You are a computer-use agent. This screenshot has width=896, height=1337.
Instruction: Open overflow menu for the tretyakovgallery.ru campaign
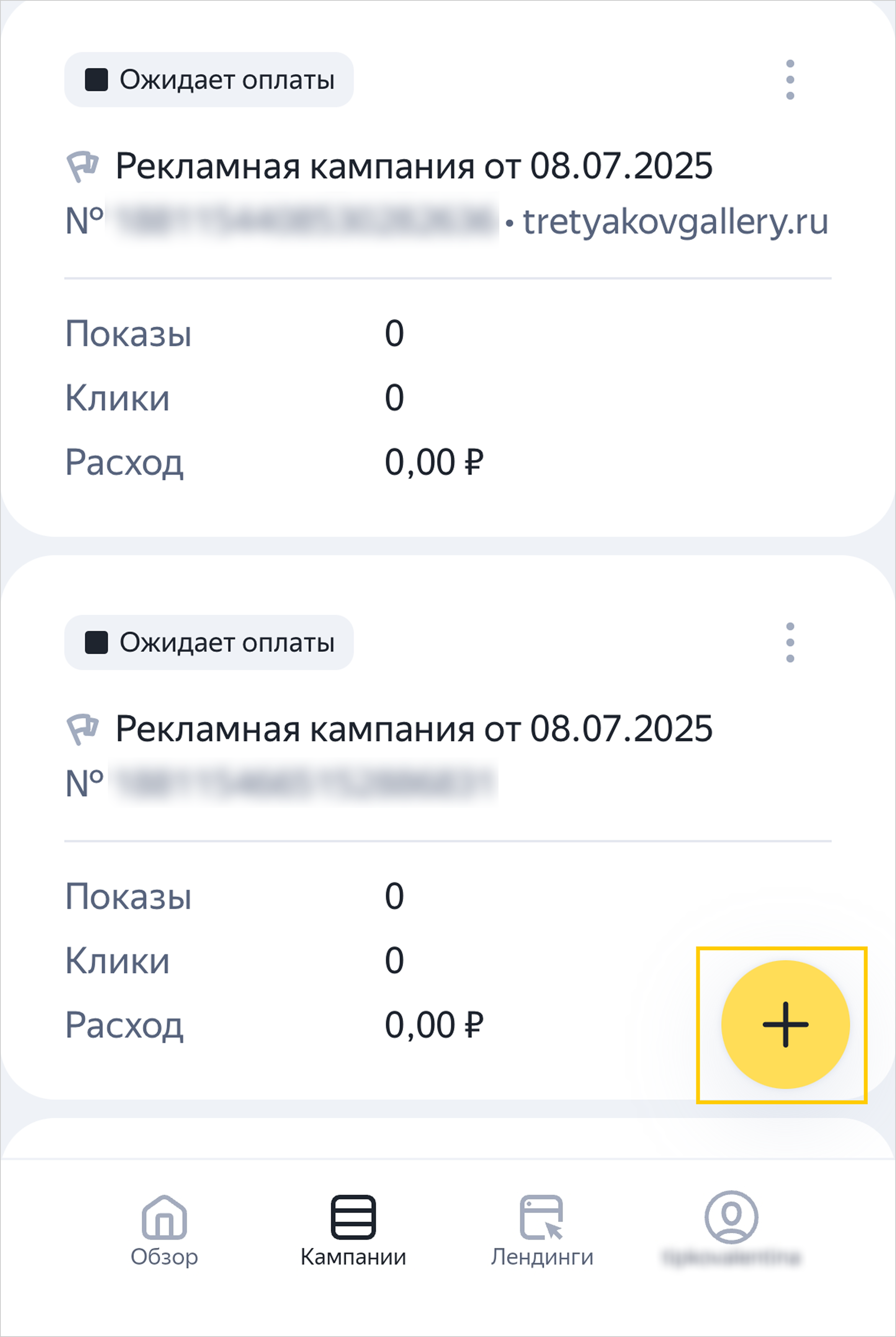click(790, 79)
